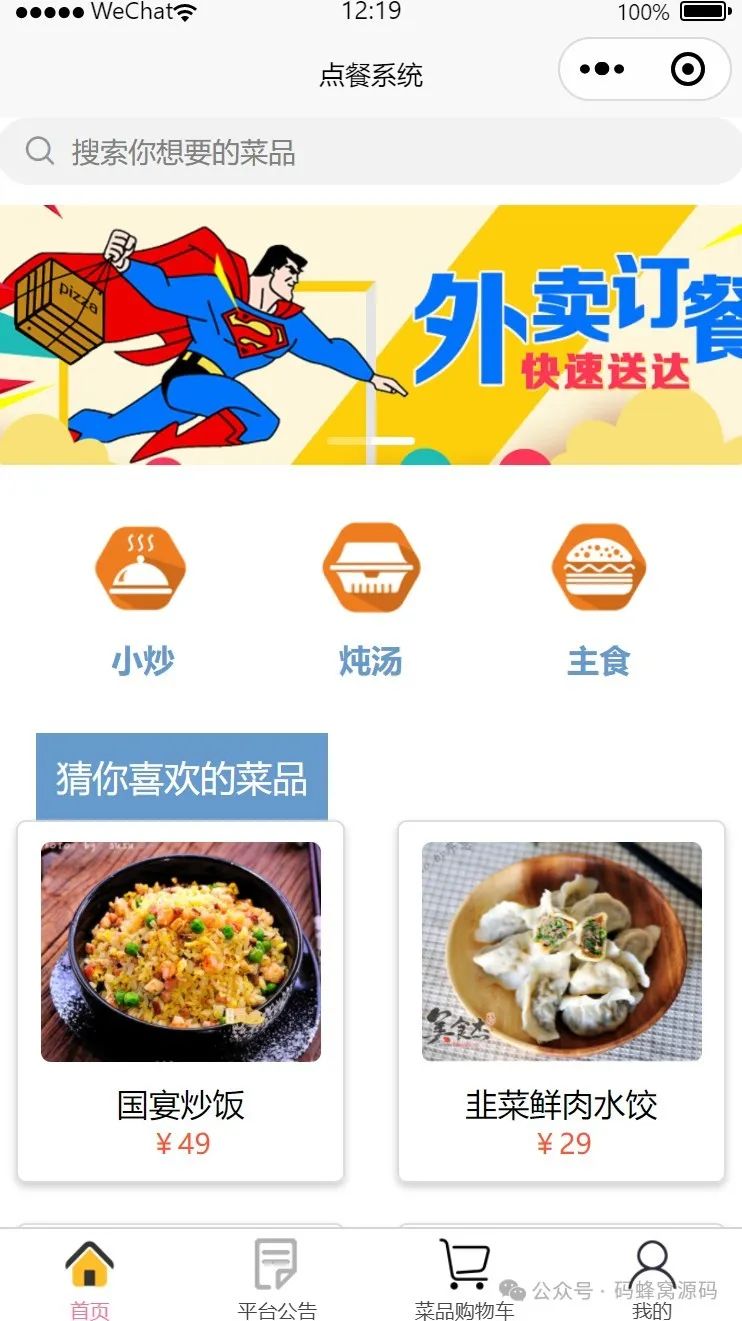
Task: Tap the search magnifier icon
Action: tap(39, 150)
